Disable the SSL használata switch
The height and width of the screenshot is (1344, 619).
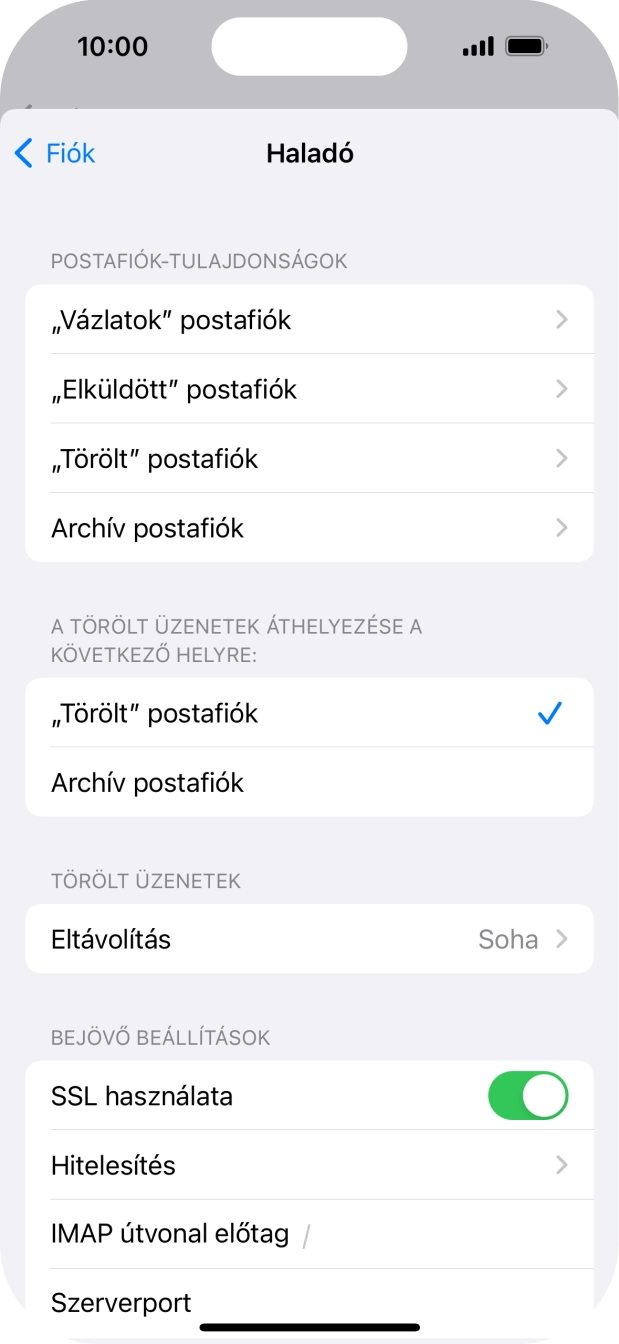click(x=527, y=1096)
